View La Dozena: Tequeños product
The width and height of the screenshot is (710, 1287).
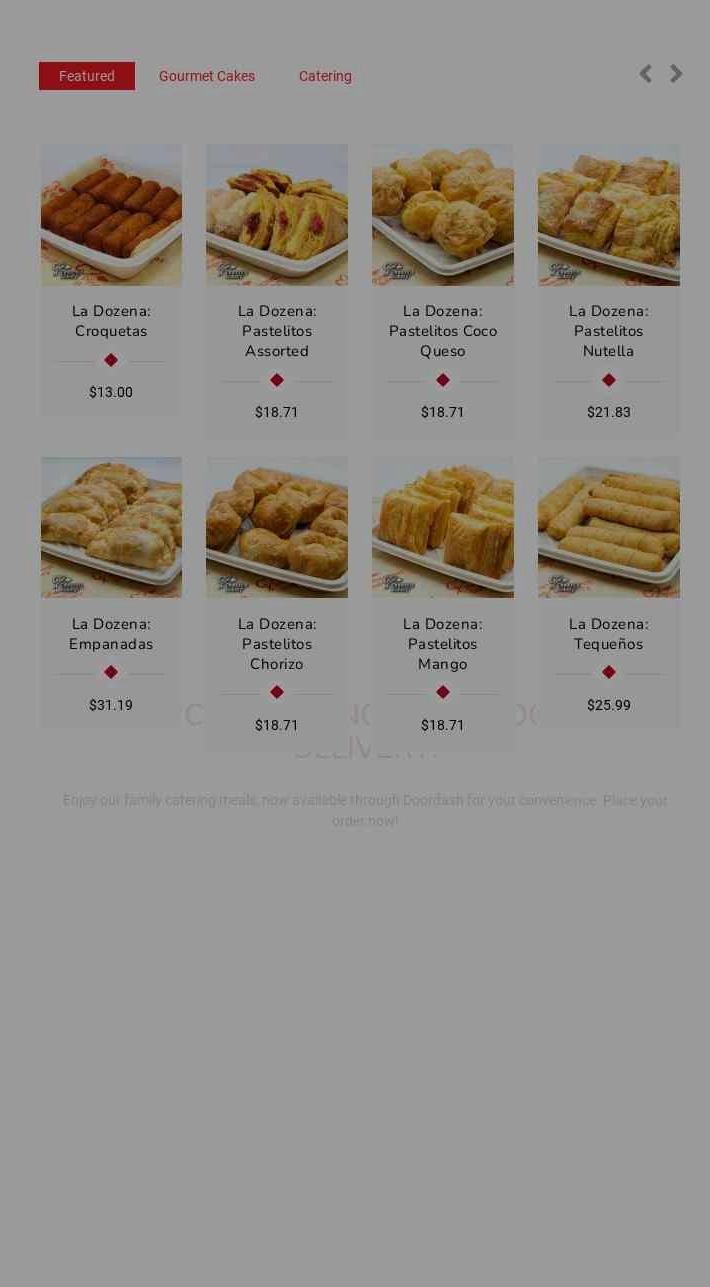[609, 528]
